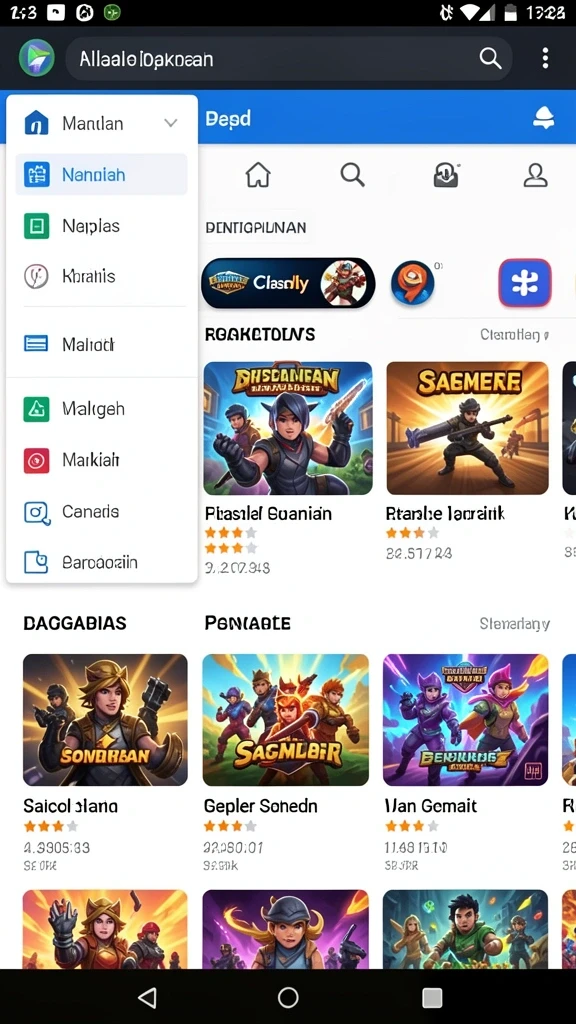Viewport: 576px width, 1024px height.
Task: Open the Khrahis menu item
Action: pyautogui.click(x=101, y=276)
